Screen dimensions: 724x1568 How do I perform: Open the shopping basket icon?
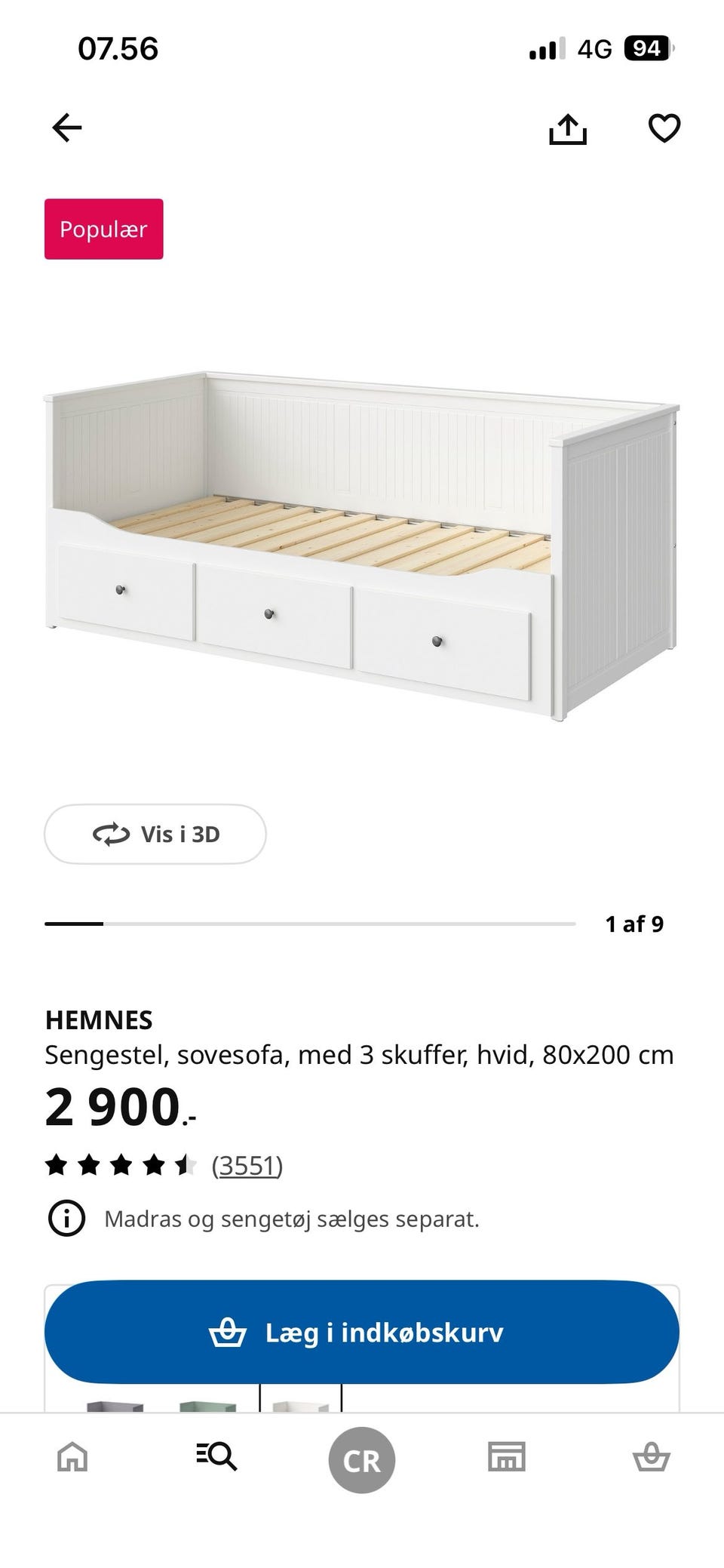(x=653, y=1459)
